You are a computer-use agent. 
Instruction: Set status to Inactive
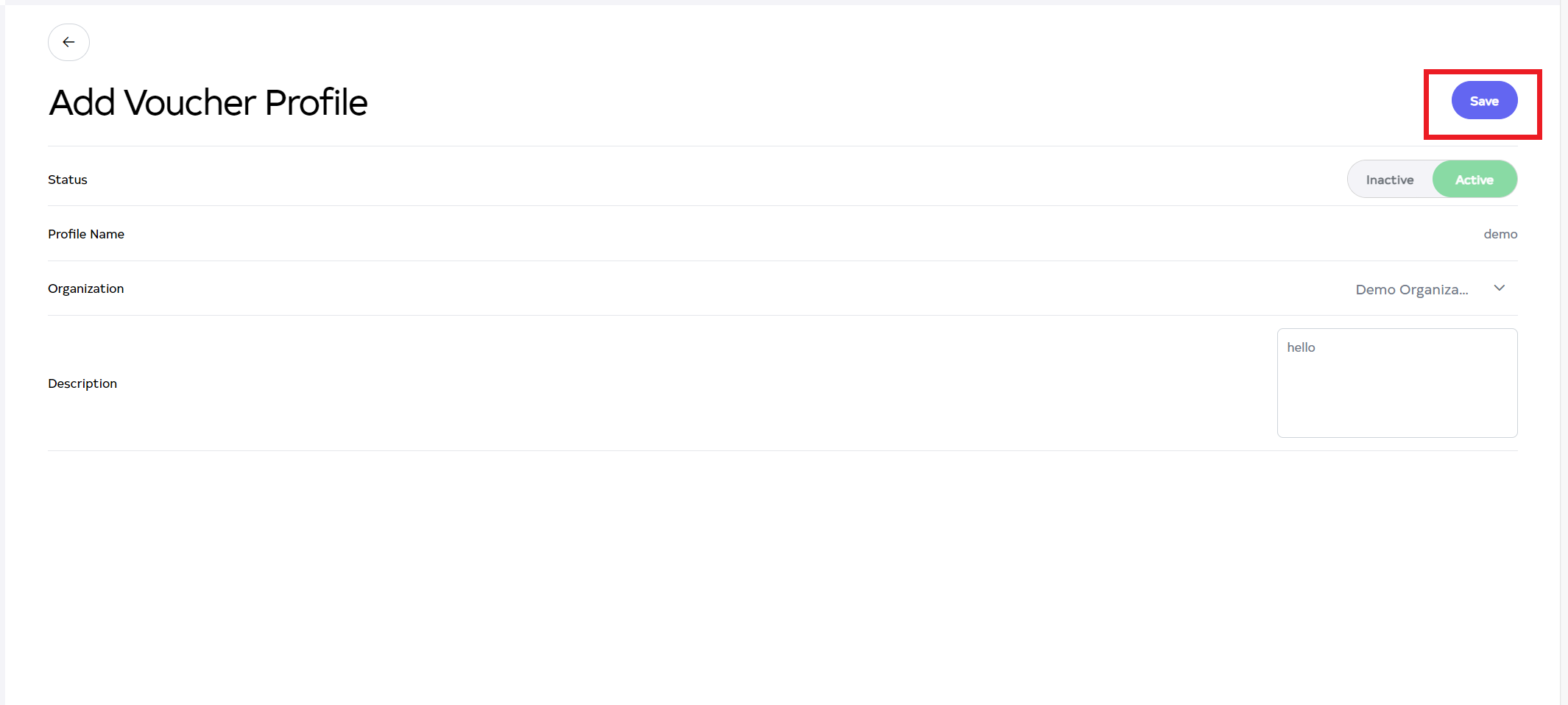[x=1389, y=180]
